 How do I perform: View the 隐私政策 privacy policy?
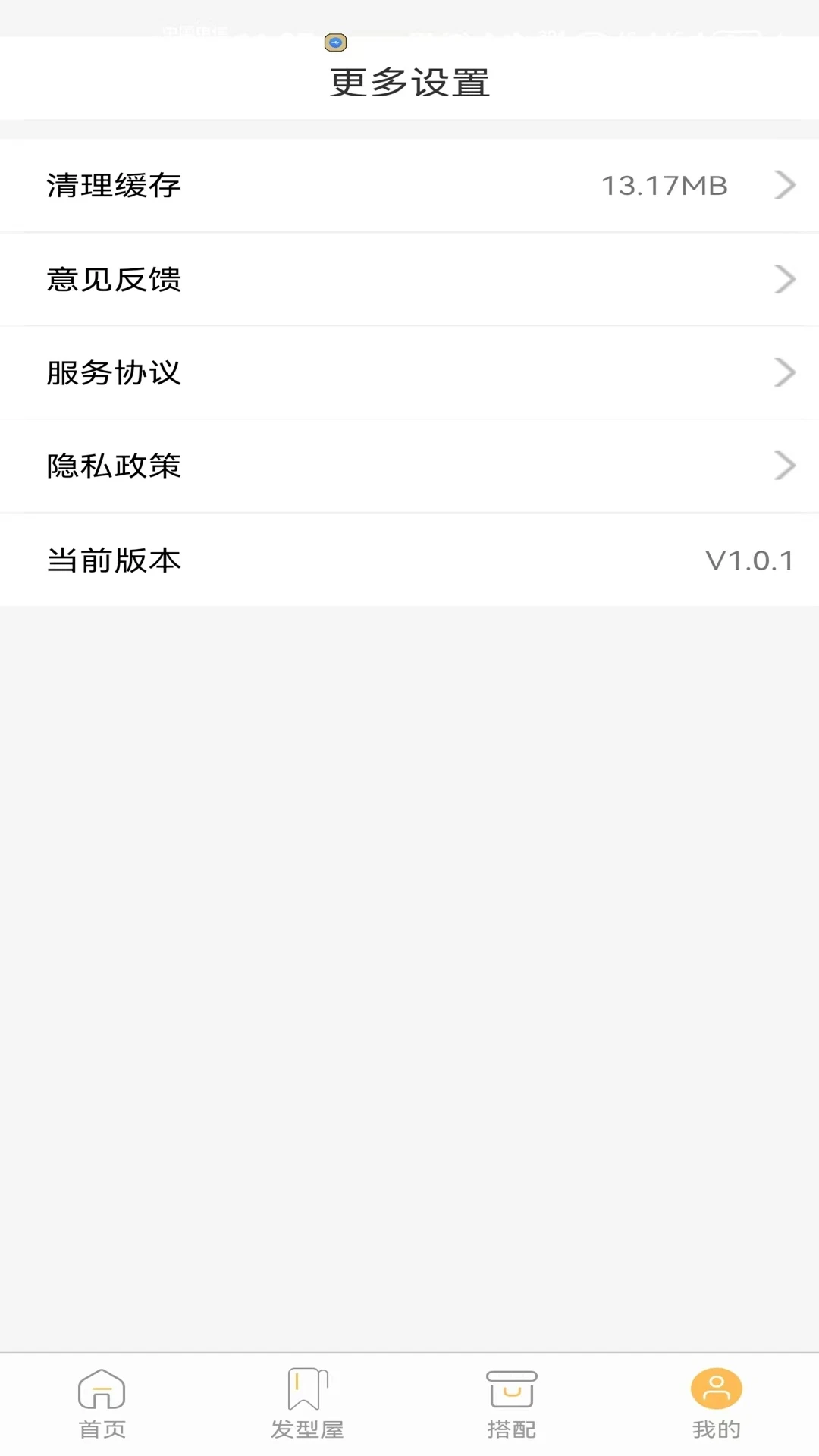click(x=114, y=466)
